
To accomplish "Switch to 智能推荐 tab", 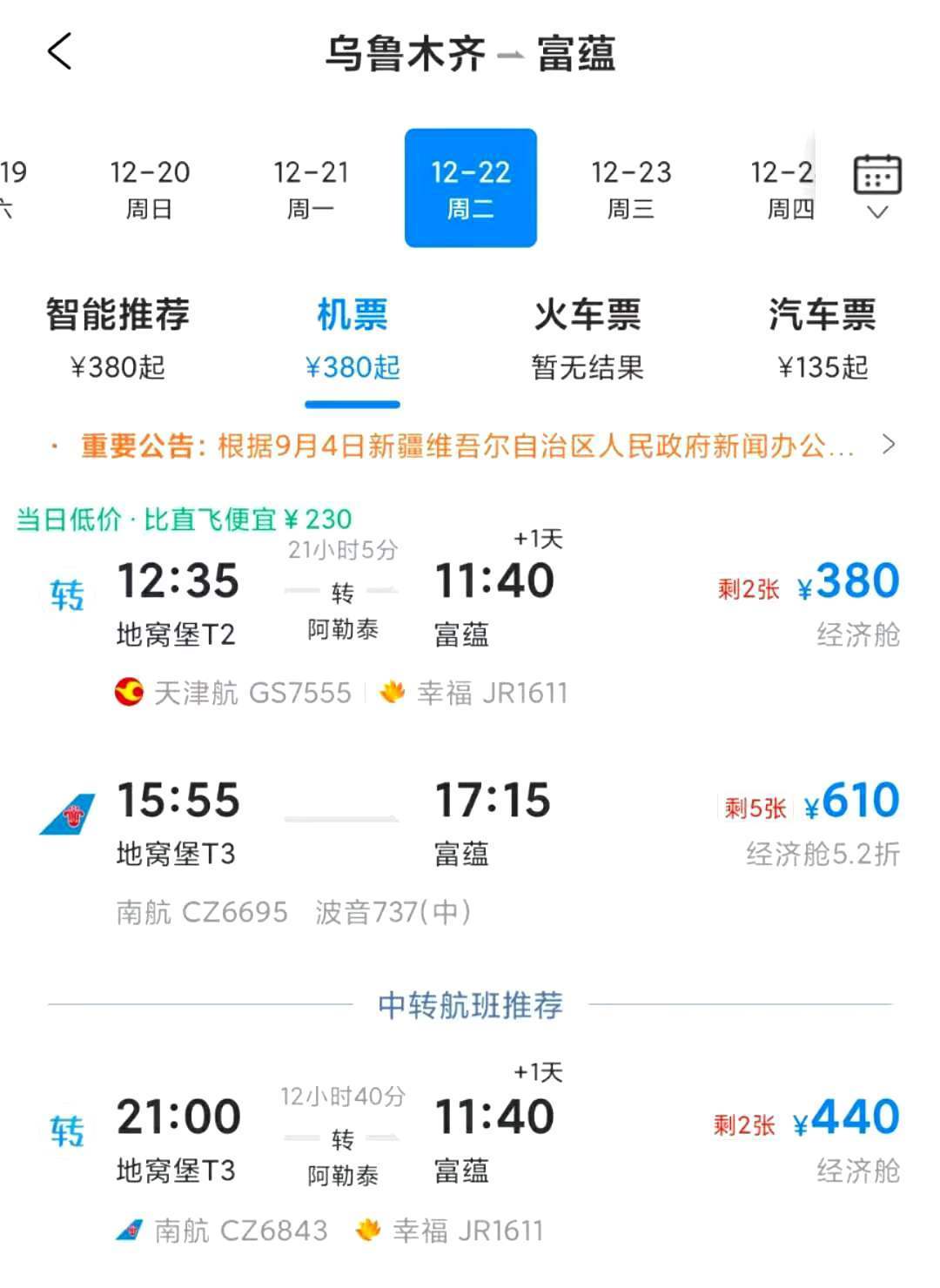I will click(117, 338).
